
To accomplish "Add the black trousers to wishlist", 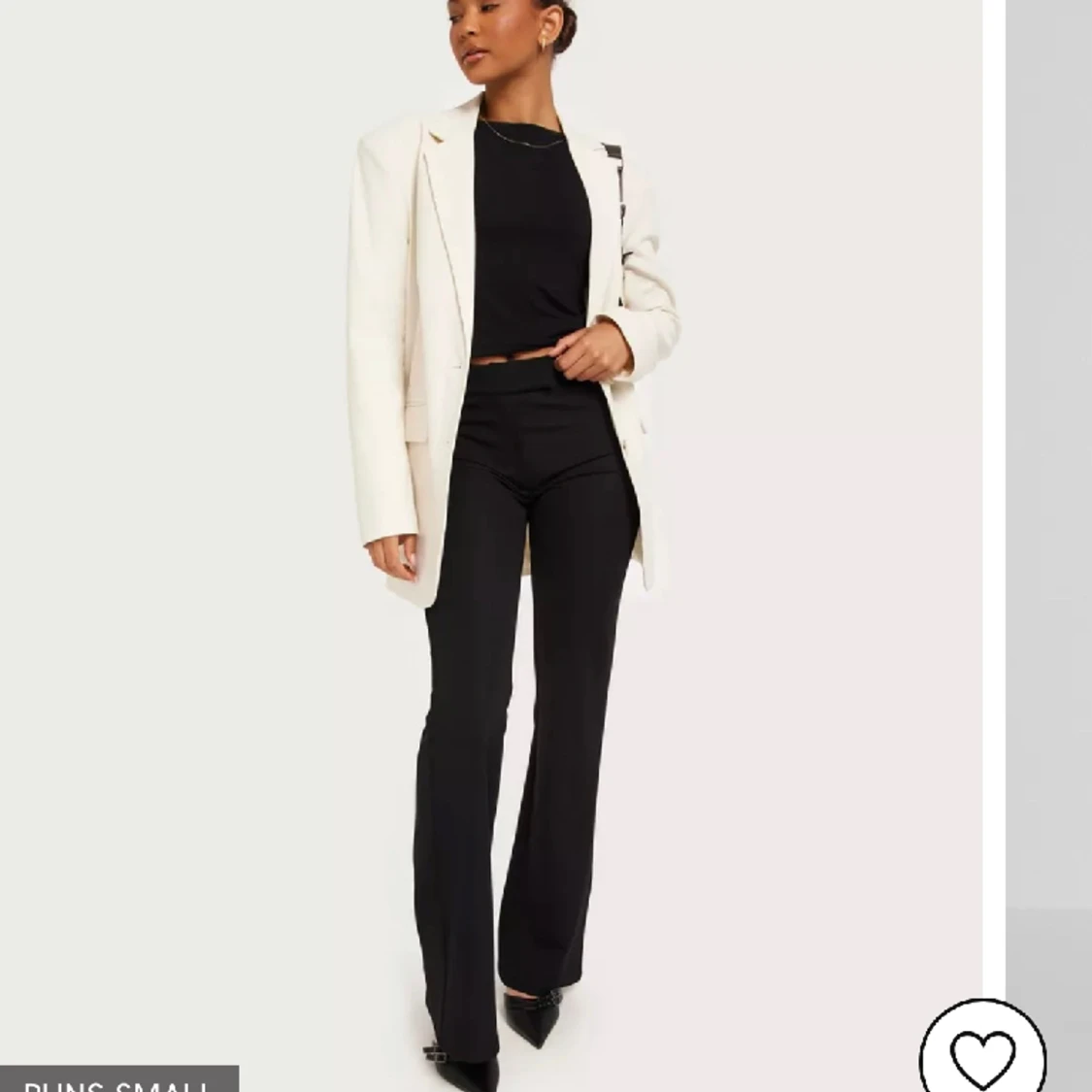I will tap(981, 1053).
